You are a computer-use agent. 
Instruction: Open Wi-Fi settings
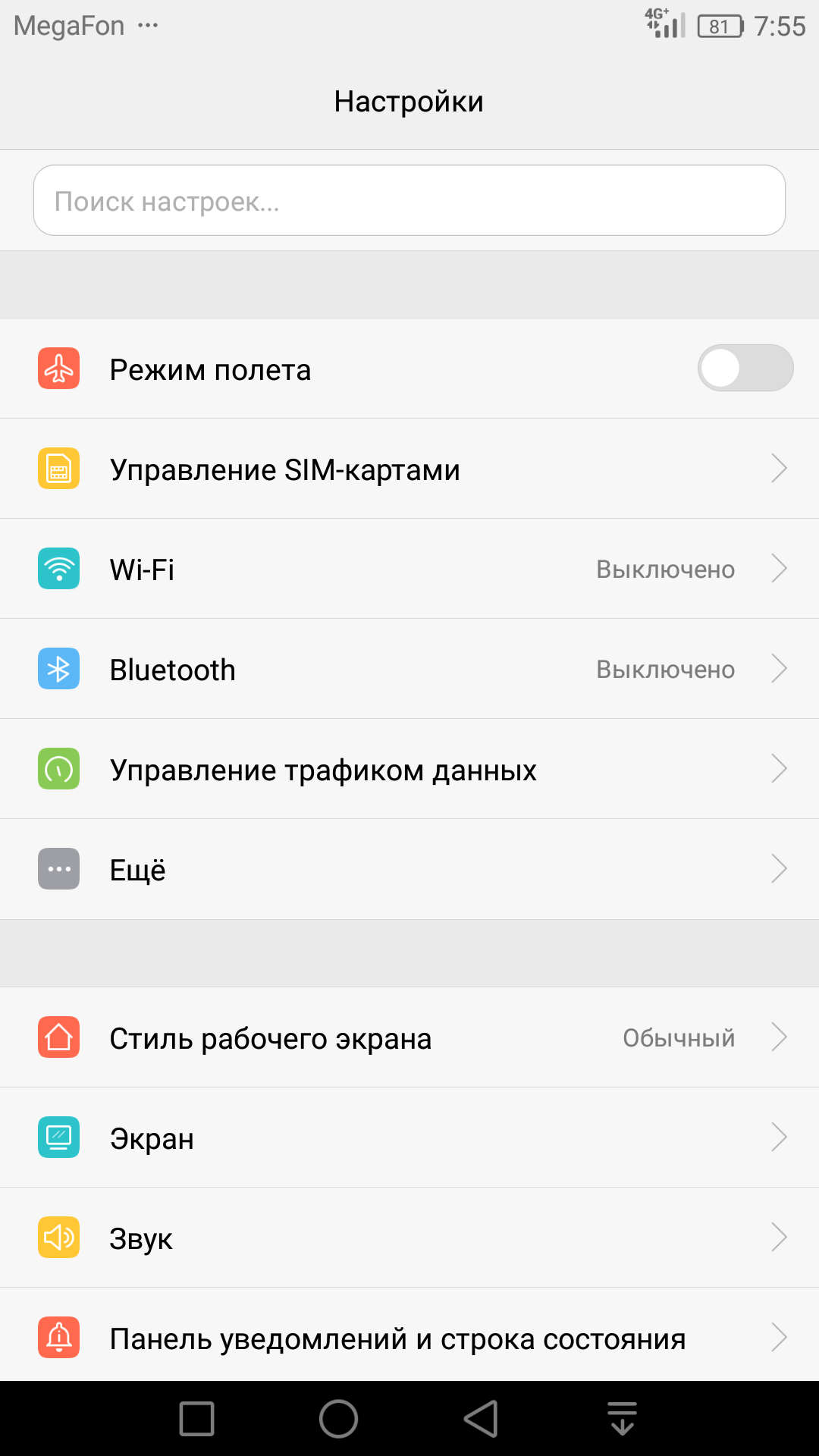tap(409, 569)
